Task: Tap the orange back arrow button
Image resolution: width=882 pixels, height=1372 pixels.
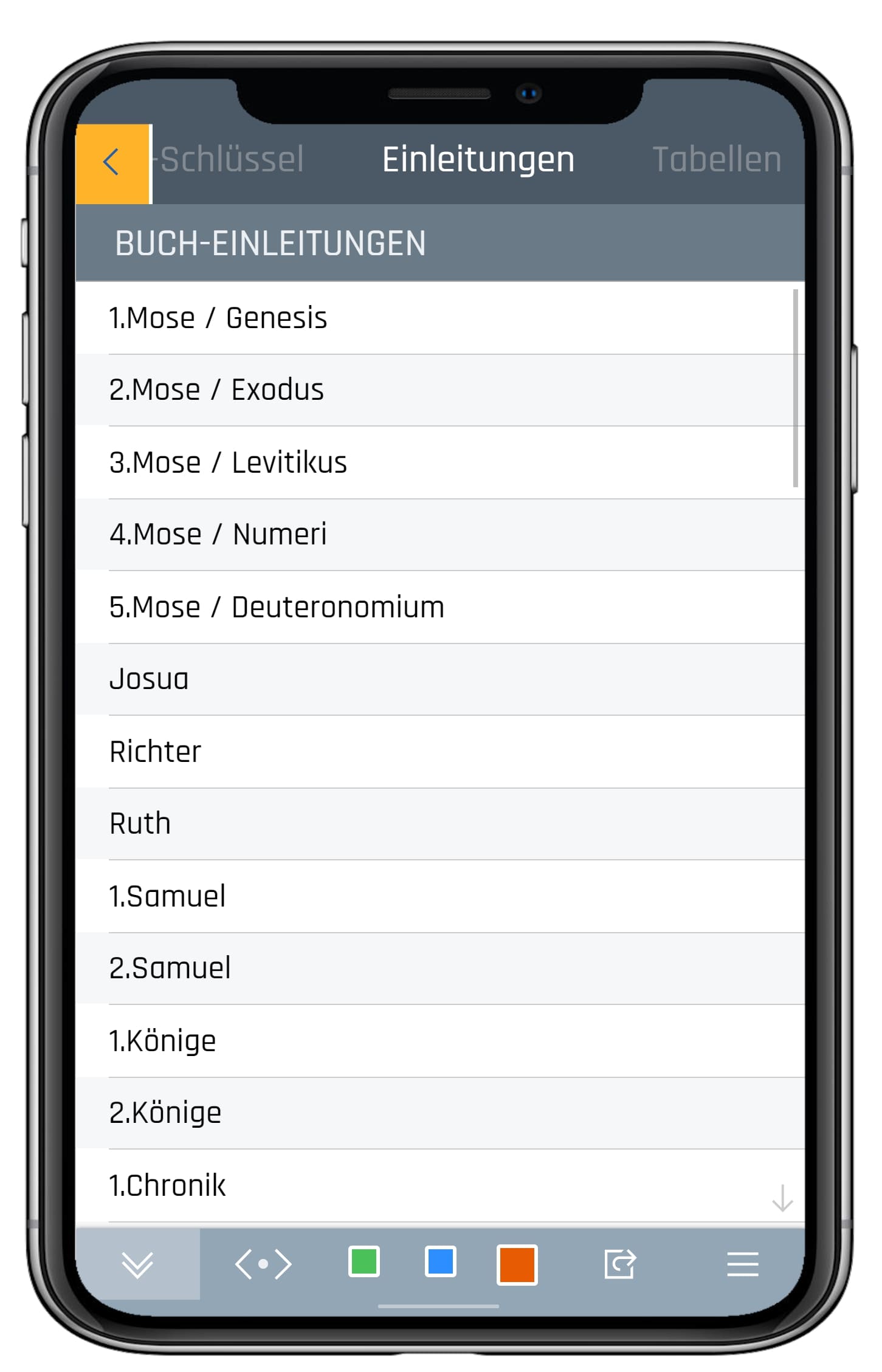Action: pyautogui.click(x=112, y=163)
